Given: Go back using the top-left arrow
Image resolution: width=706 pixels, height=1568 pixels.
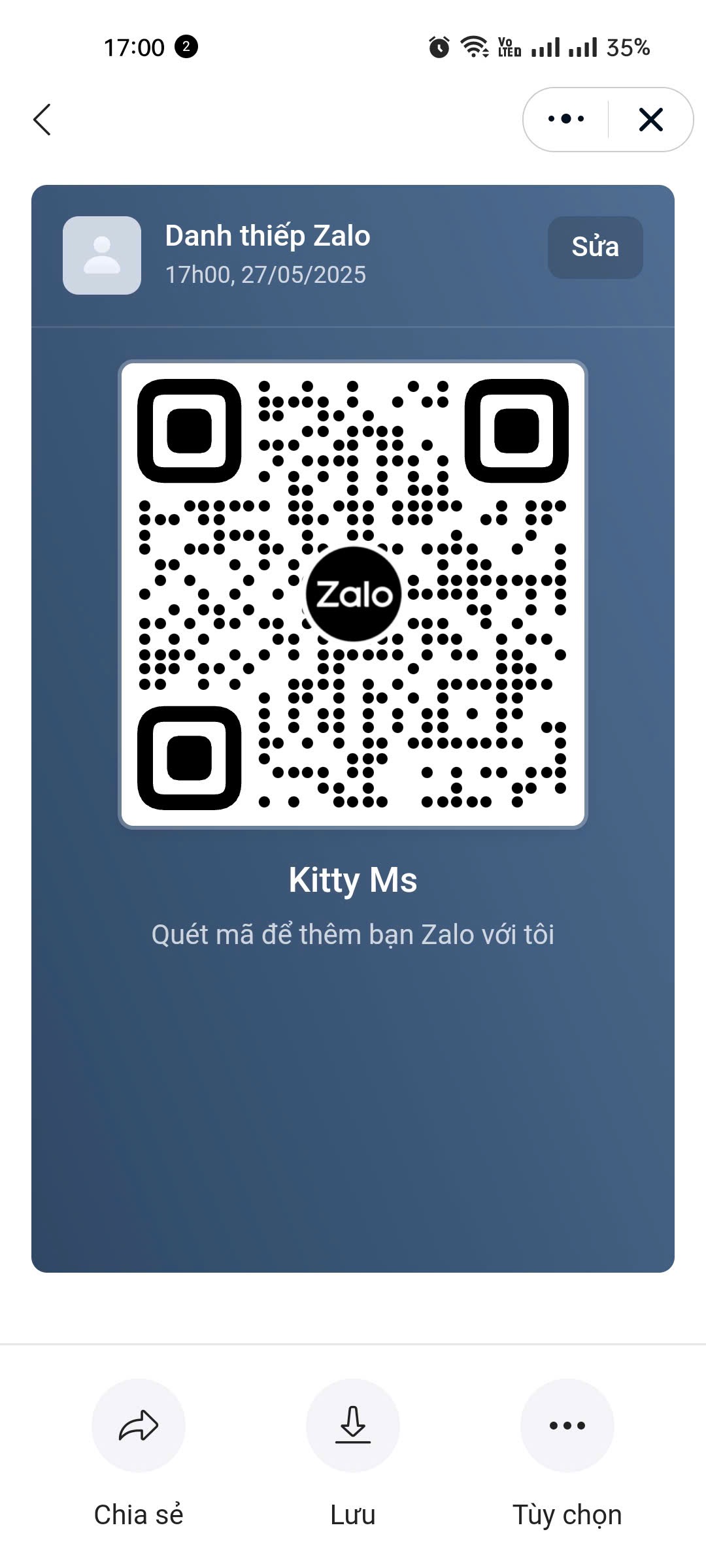Looking at the screenshot, I should click(42, 120).
